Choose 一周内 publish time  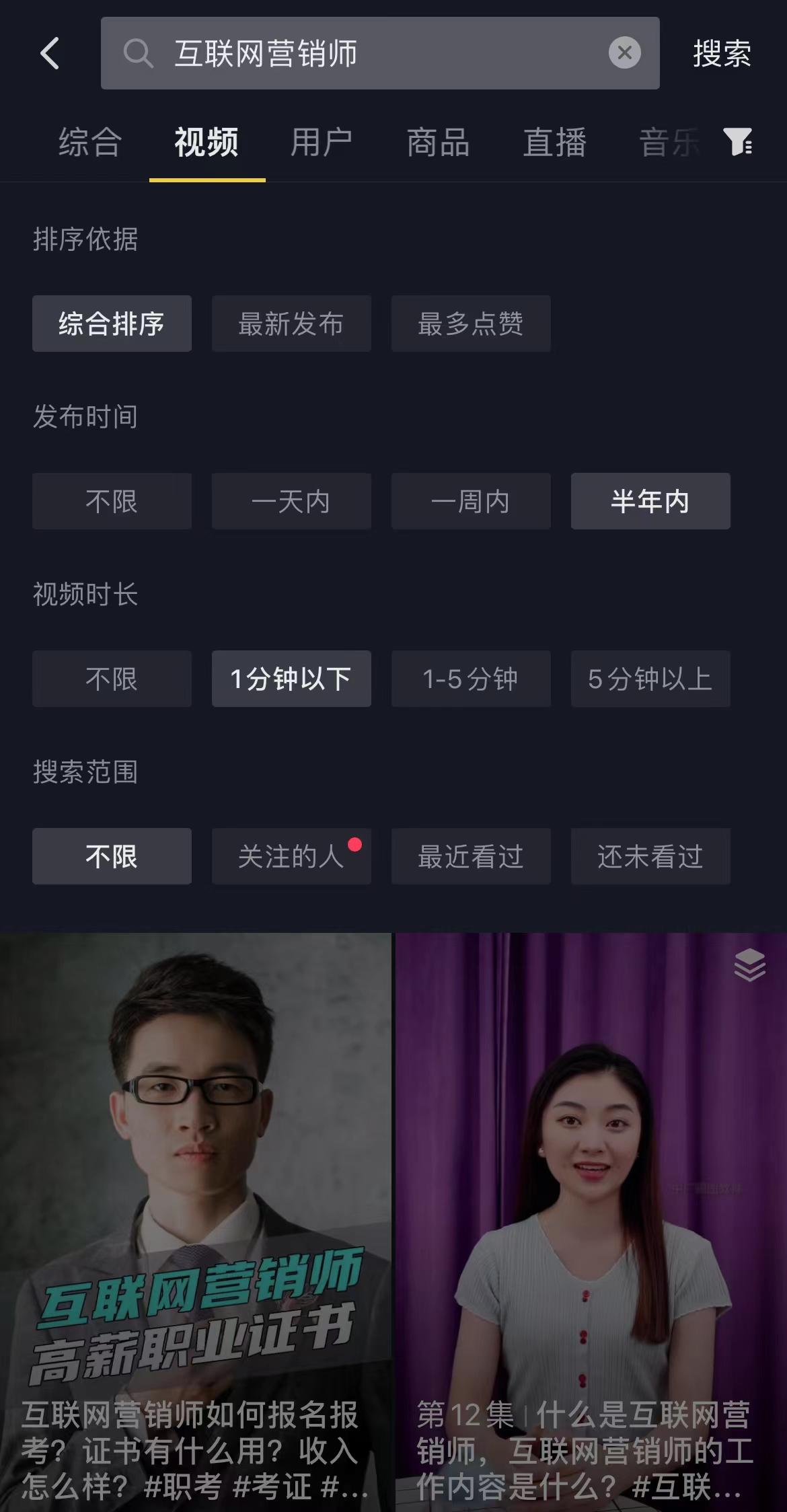click(x=471, y=501)
